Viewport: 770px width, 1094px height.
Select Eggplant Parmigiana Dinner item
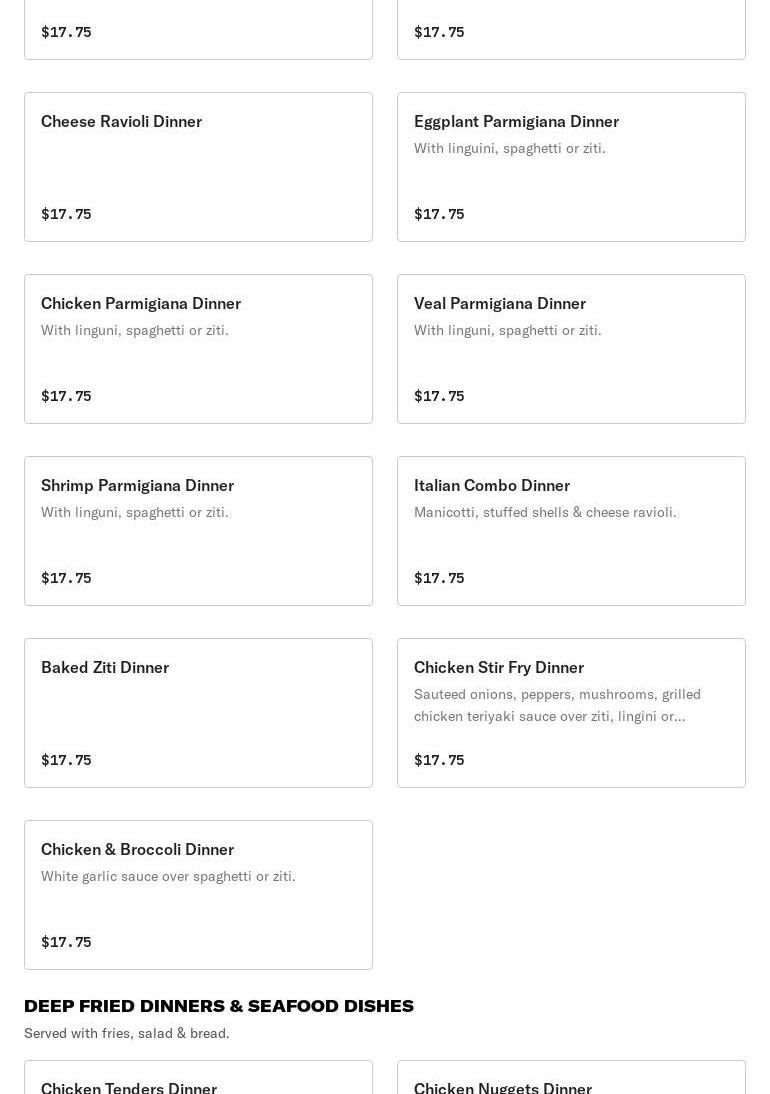571,167
